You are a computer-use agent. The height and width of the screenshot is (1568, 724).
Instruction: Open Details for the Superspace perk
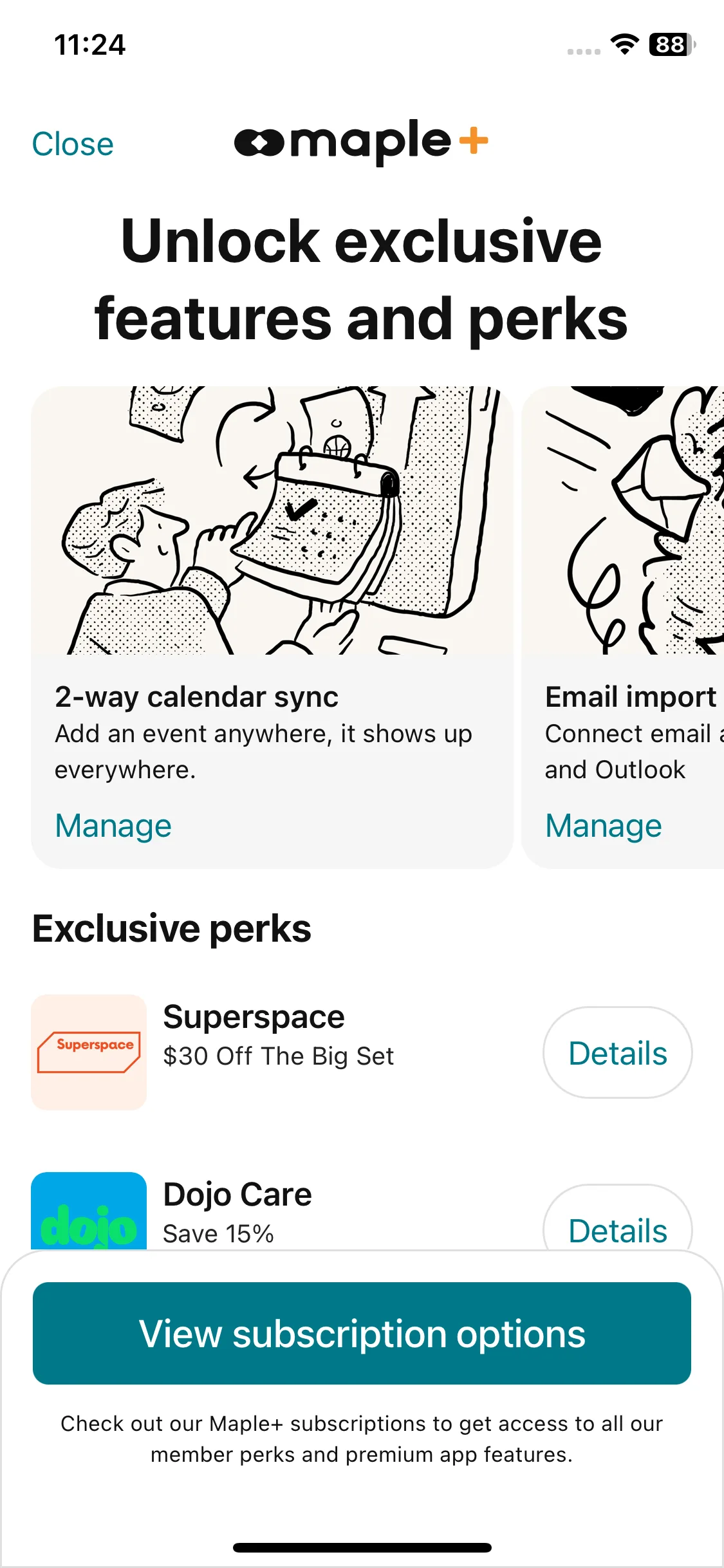617,1053
